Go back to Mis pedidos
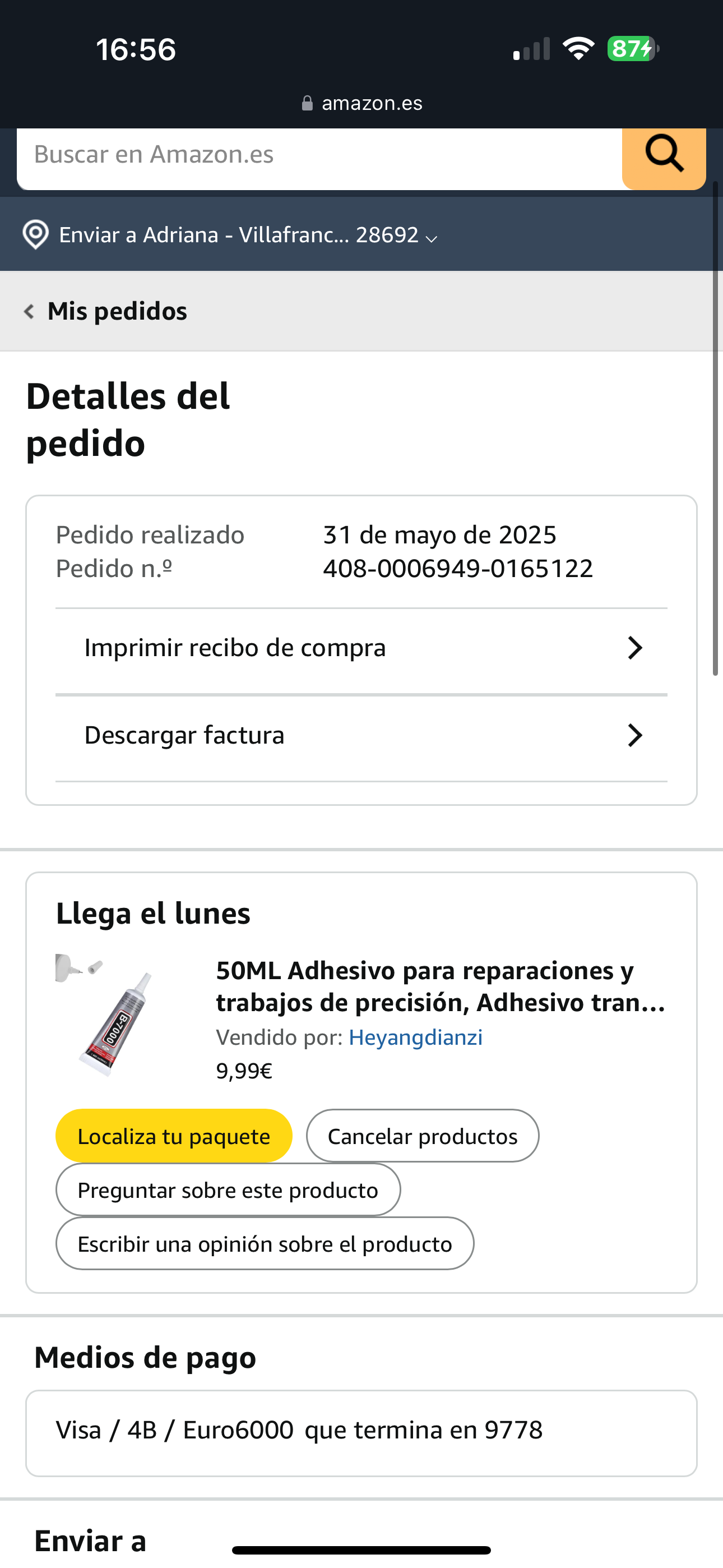 [x=106, y=311]
